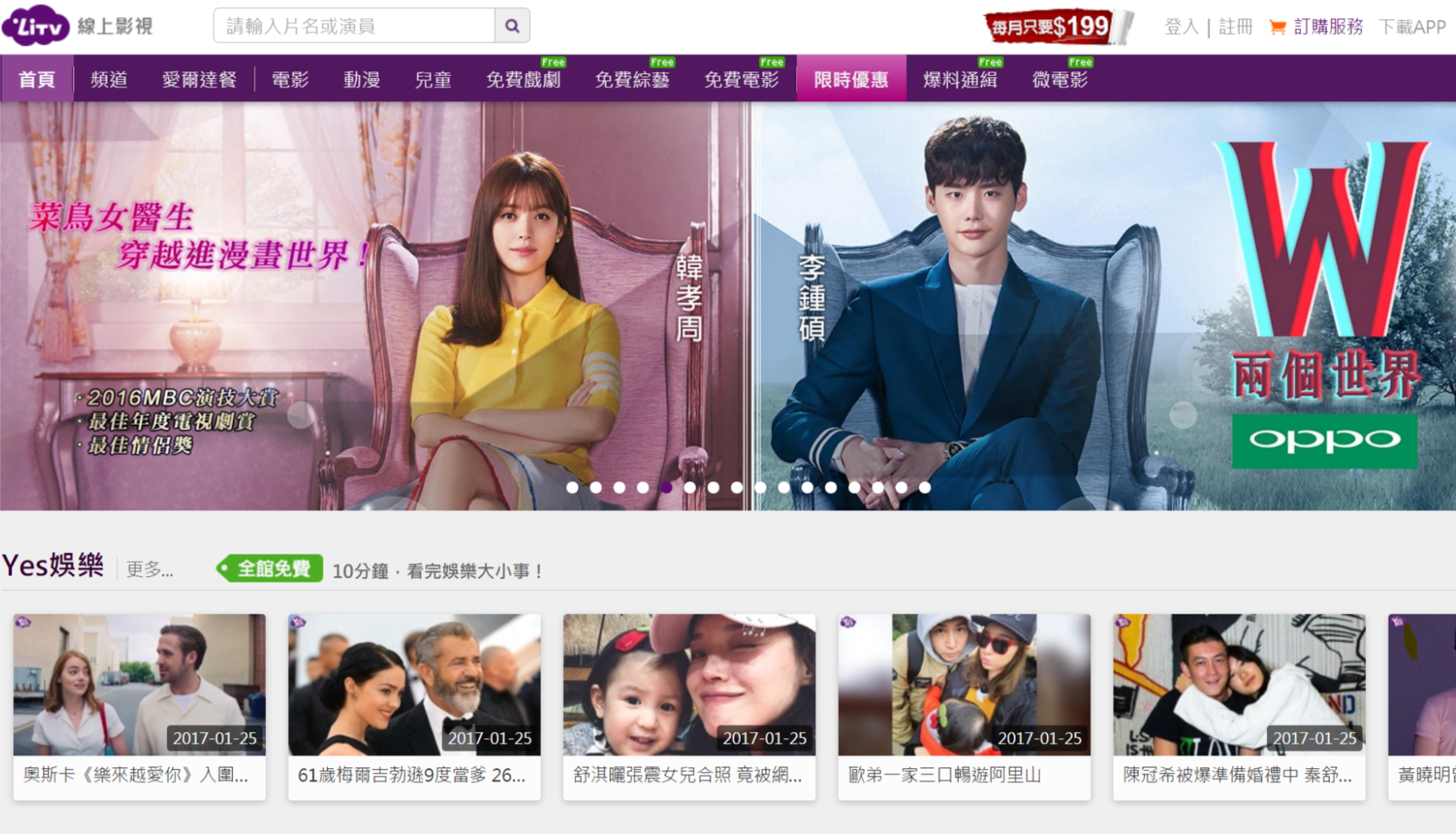Open the 免費戲劇 tab
1456x834 pixels.
click(523, 80)
